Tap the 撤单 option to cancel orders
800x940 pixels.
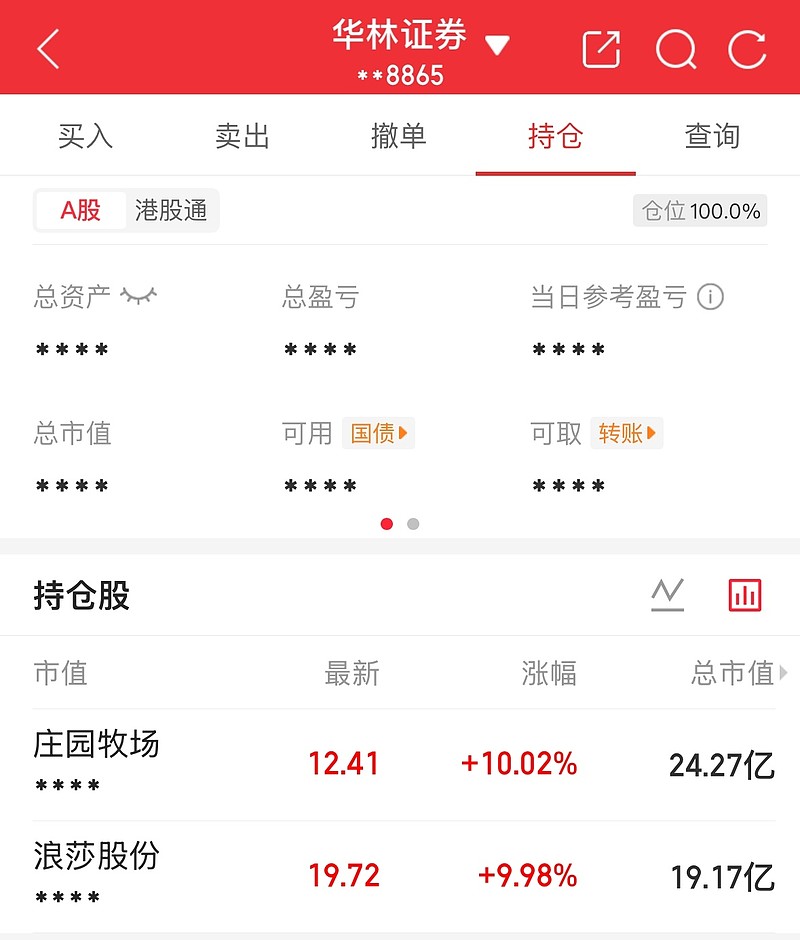point(398,136)
